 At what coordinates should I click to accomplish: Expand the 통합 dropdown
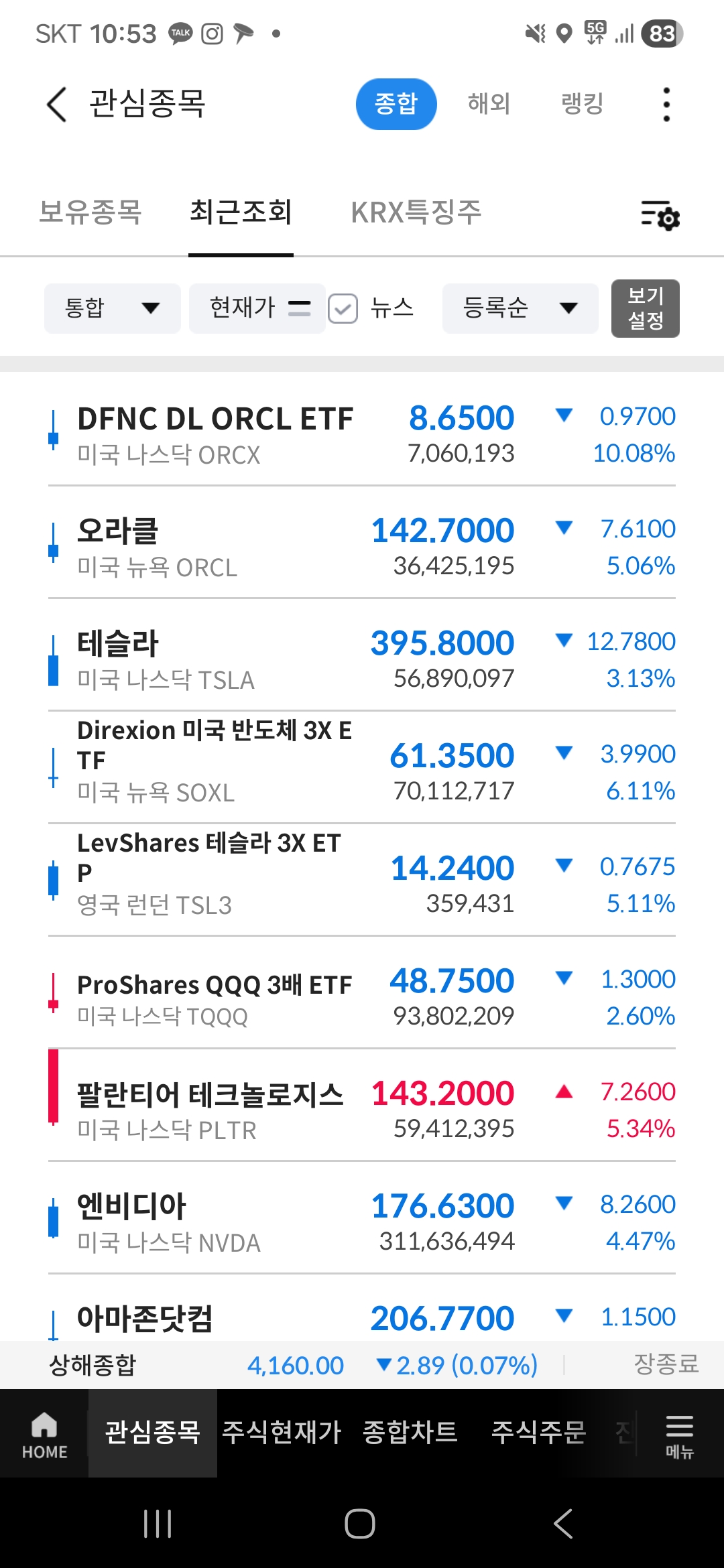pos(113,308)
